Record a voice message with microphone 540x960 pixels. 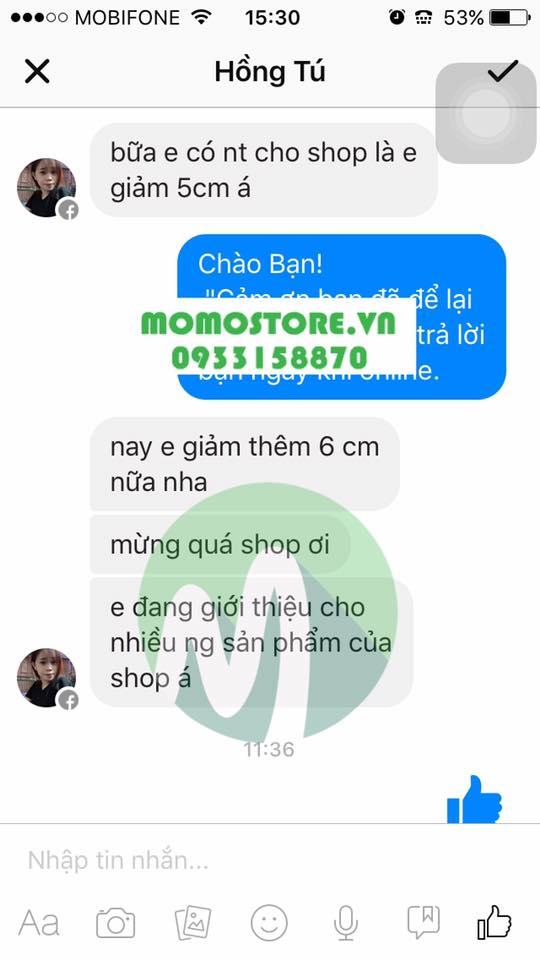click(x=346, y=923)
